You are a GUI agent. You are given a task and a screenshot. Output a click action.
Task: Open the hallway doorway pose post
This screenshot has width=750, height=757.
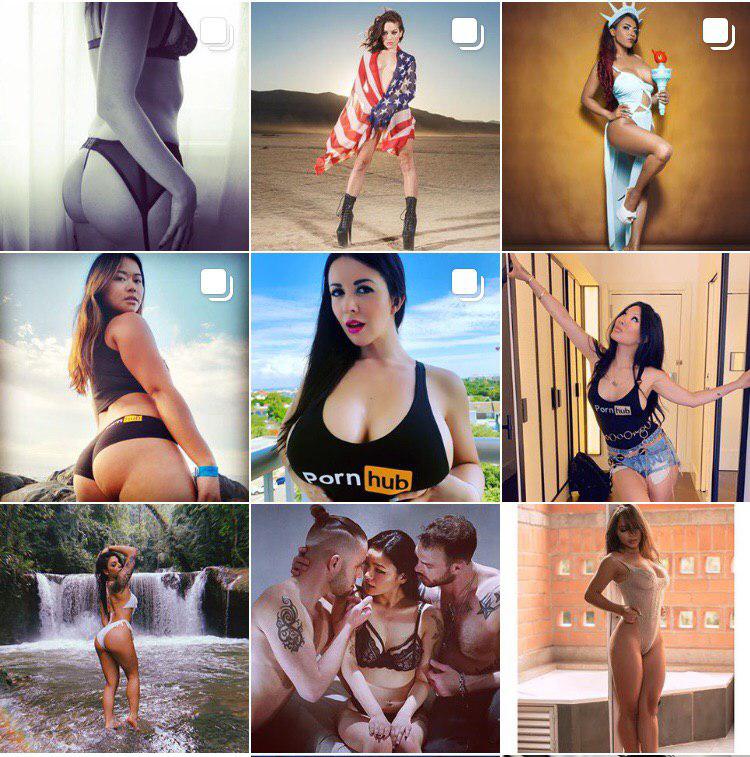coord(626,377)
